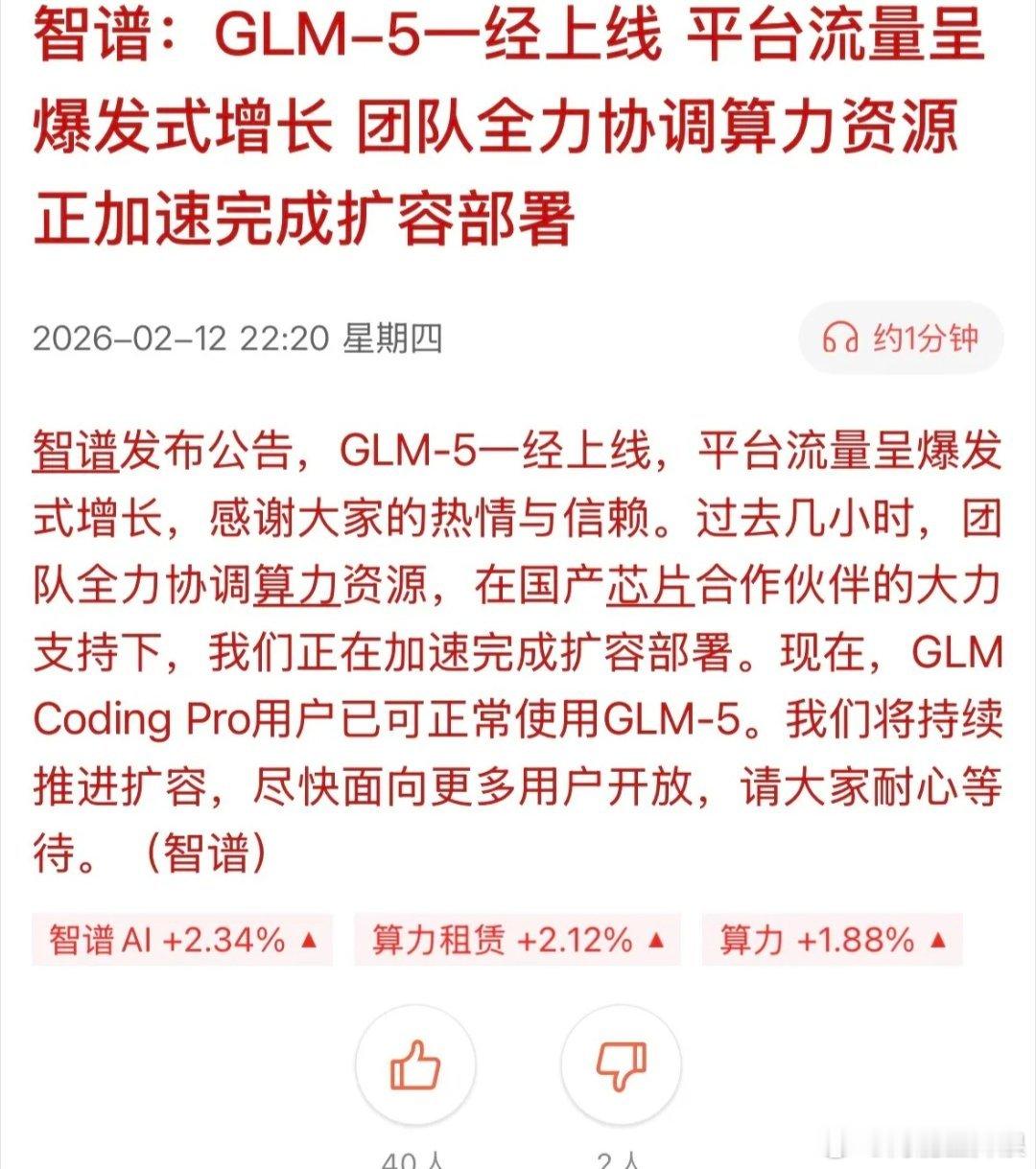Screen dimensions: 1036x1169
Task: Click the publish date 2026-02-12 22:20
Action: (x=177, y=337)
